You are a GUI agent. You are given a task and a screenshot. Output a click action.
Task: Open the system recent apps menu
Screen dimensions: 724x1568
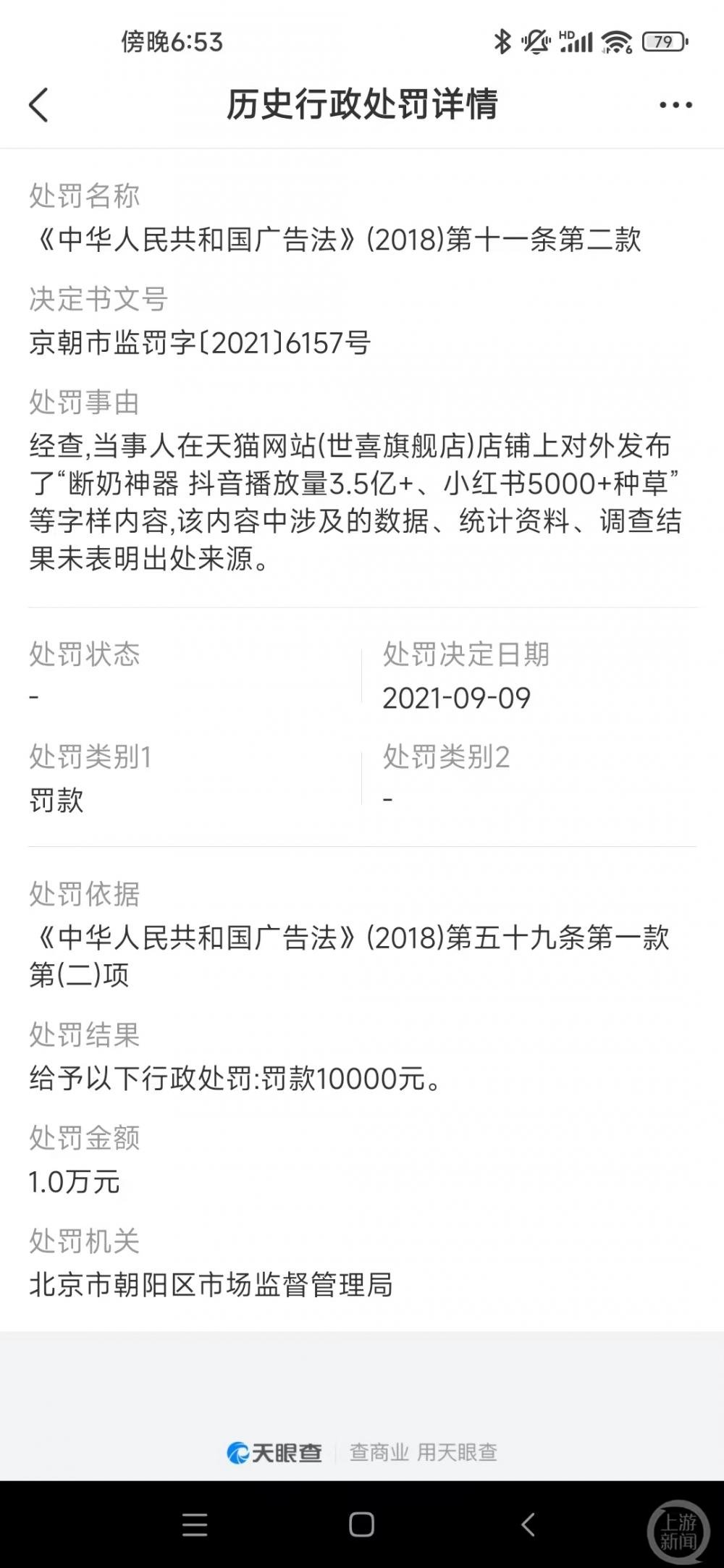(x=195, y=1525)
